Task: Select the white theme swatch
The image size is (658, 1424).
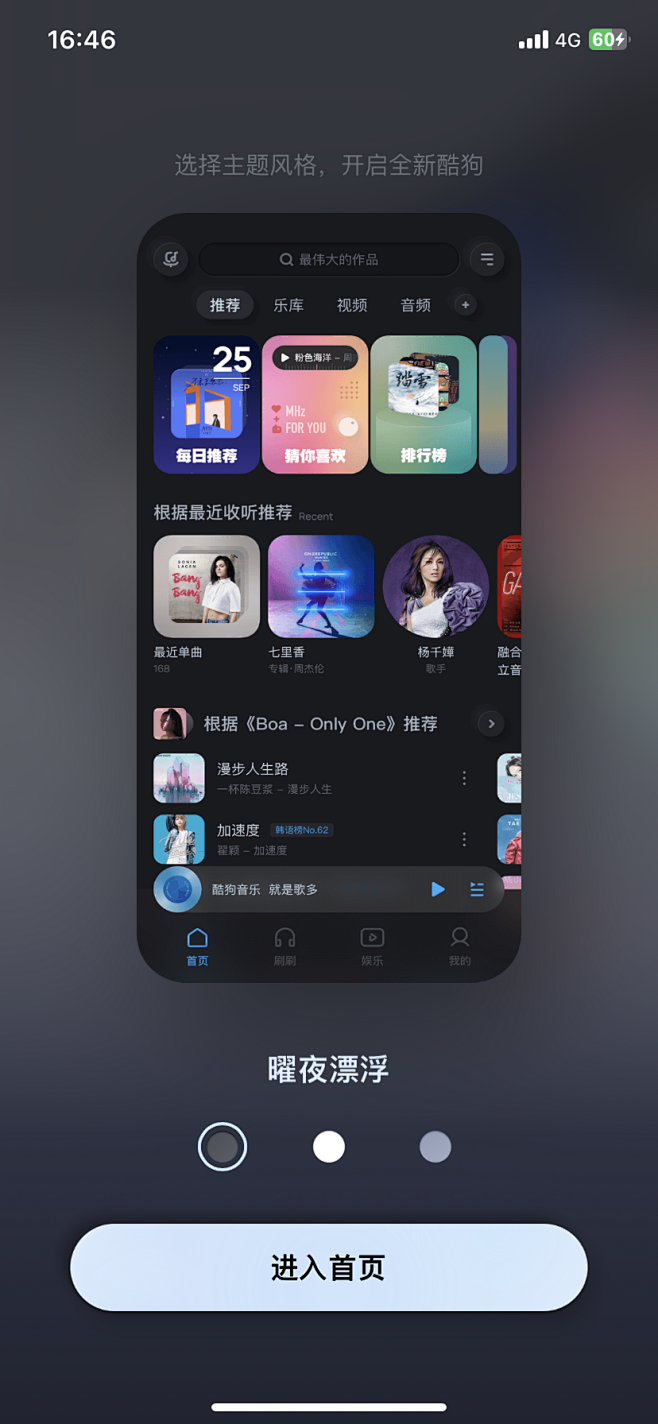Action: point(328,1146)
